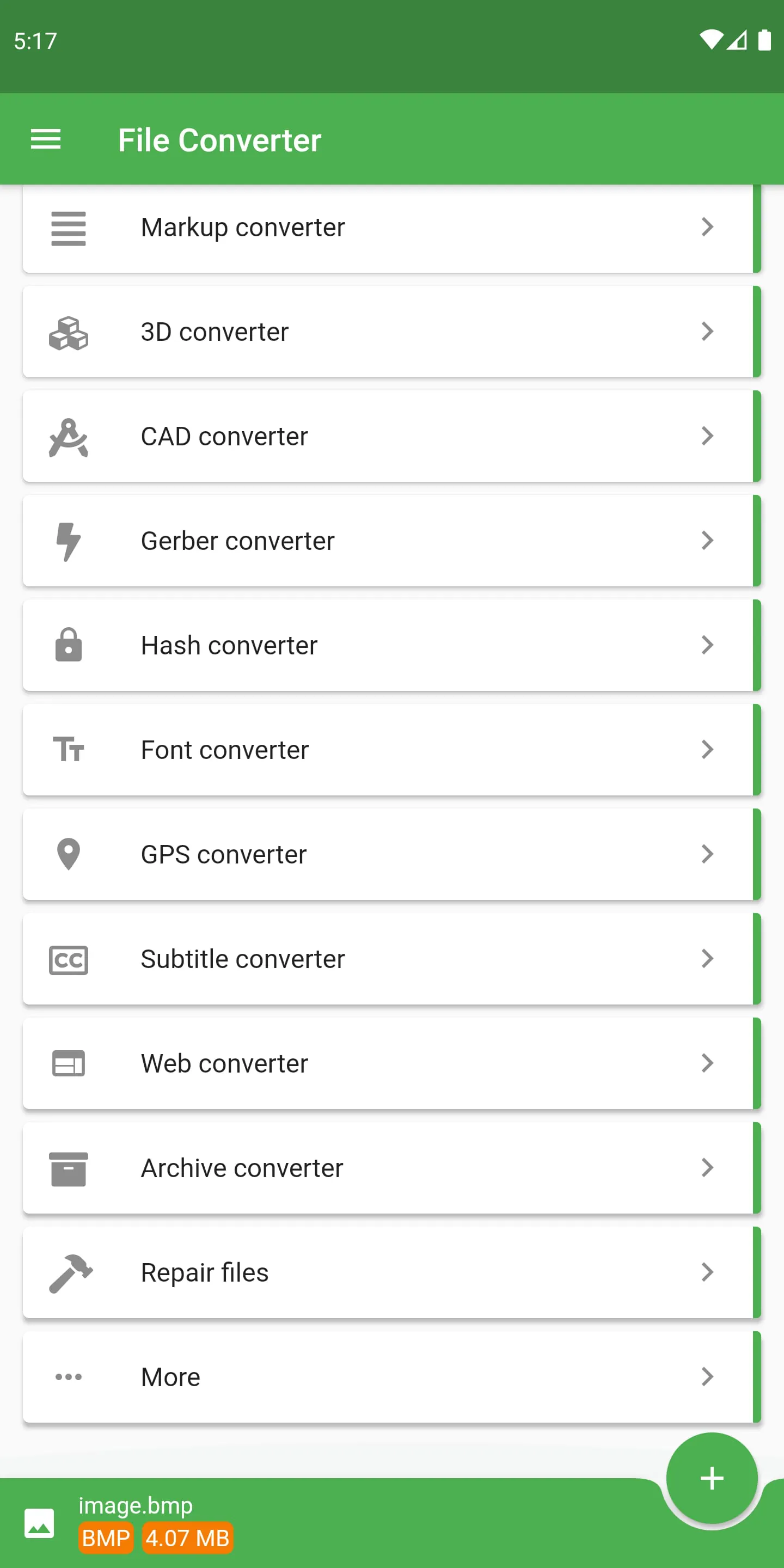Tap the Gerber converter lightning bolt icon
The height and width of the screenshot is (1568, 784).
pyautogui.click(x=68, y=541)
